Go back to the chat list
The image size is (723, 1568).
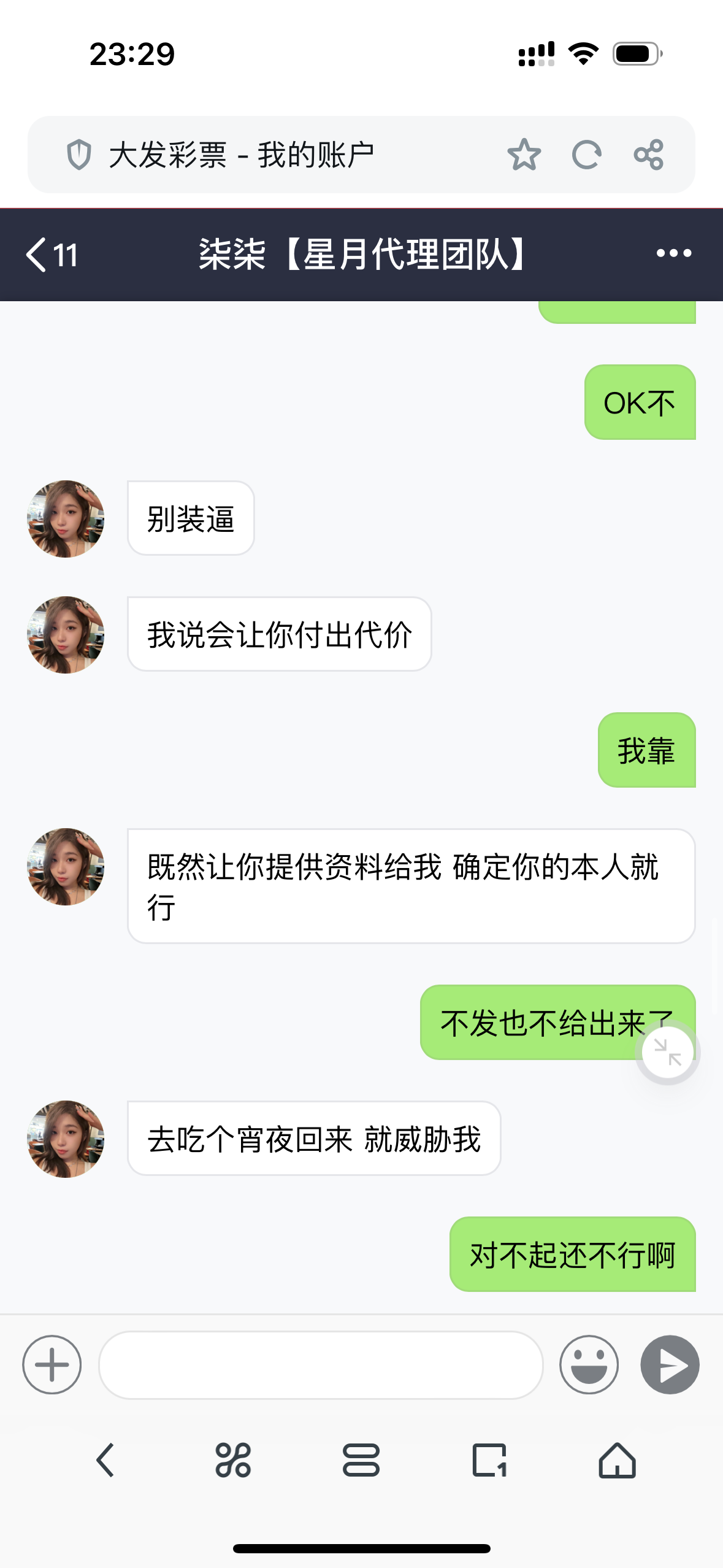tap(50, 254)
